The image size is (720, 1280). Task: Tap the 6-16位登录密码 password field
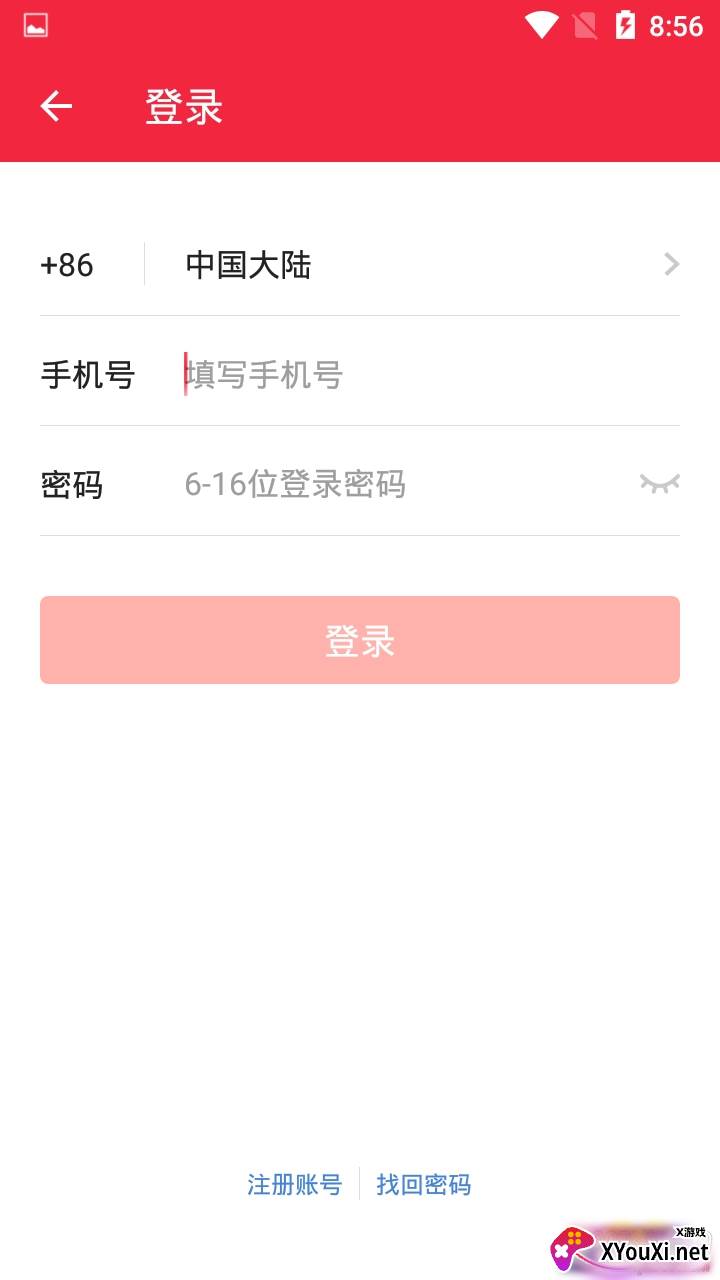(x=400, y=485)
